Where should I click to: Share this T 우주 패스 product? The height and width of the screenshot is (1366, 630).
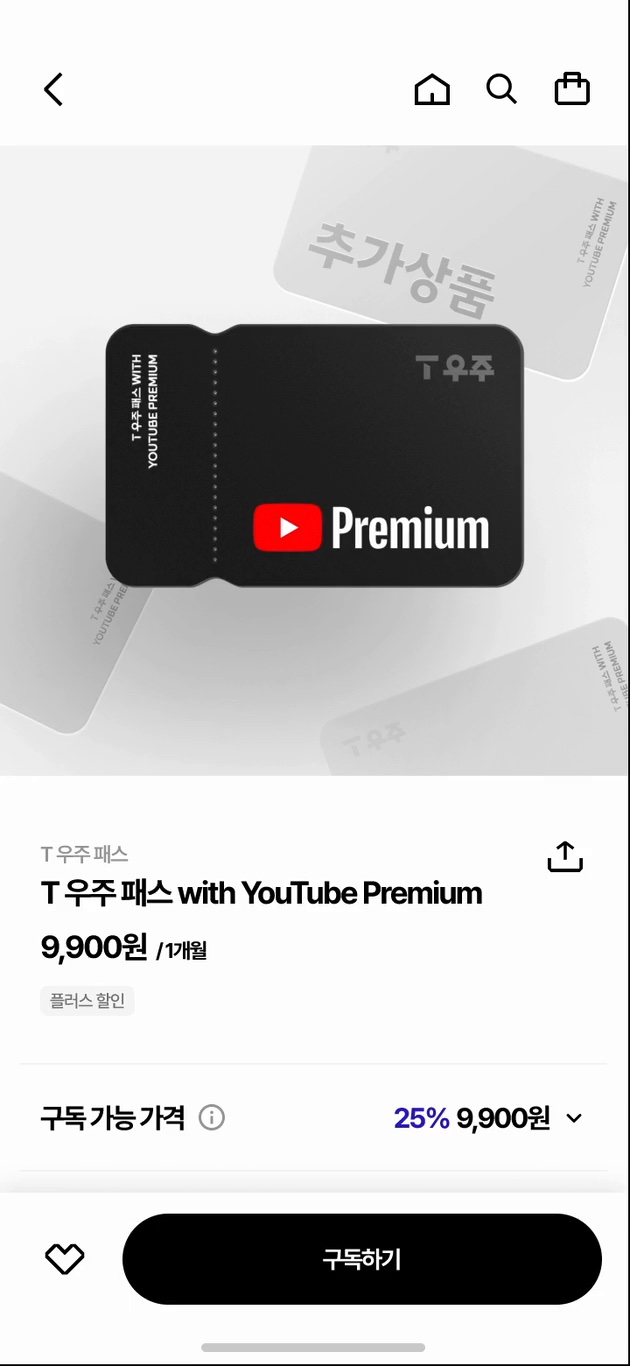tap(565, 856)
